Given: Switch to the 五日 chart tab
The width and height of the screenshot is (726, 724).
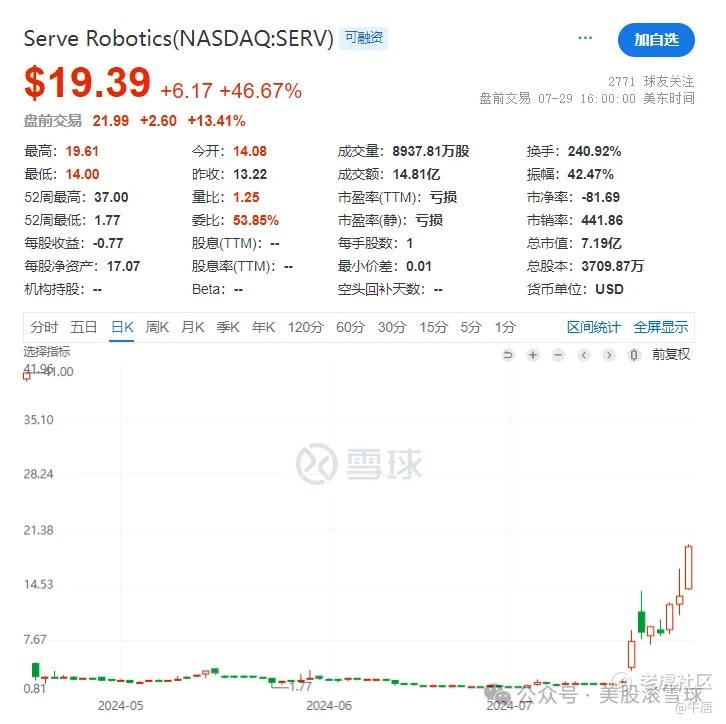Looking at the screenshot, I should coord(83,327).
